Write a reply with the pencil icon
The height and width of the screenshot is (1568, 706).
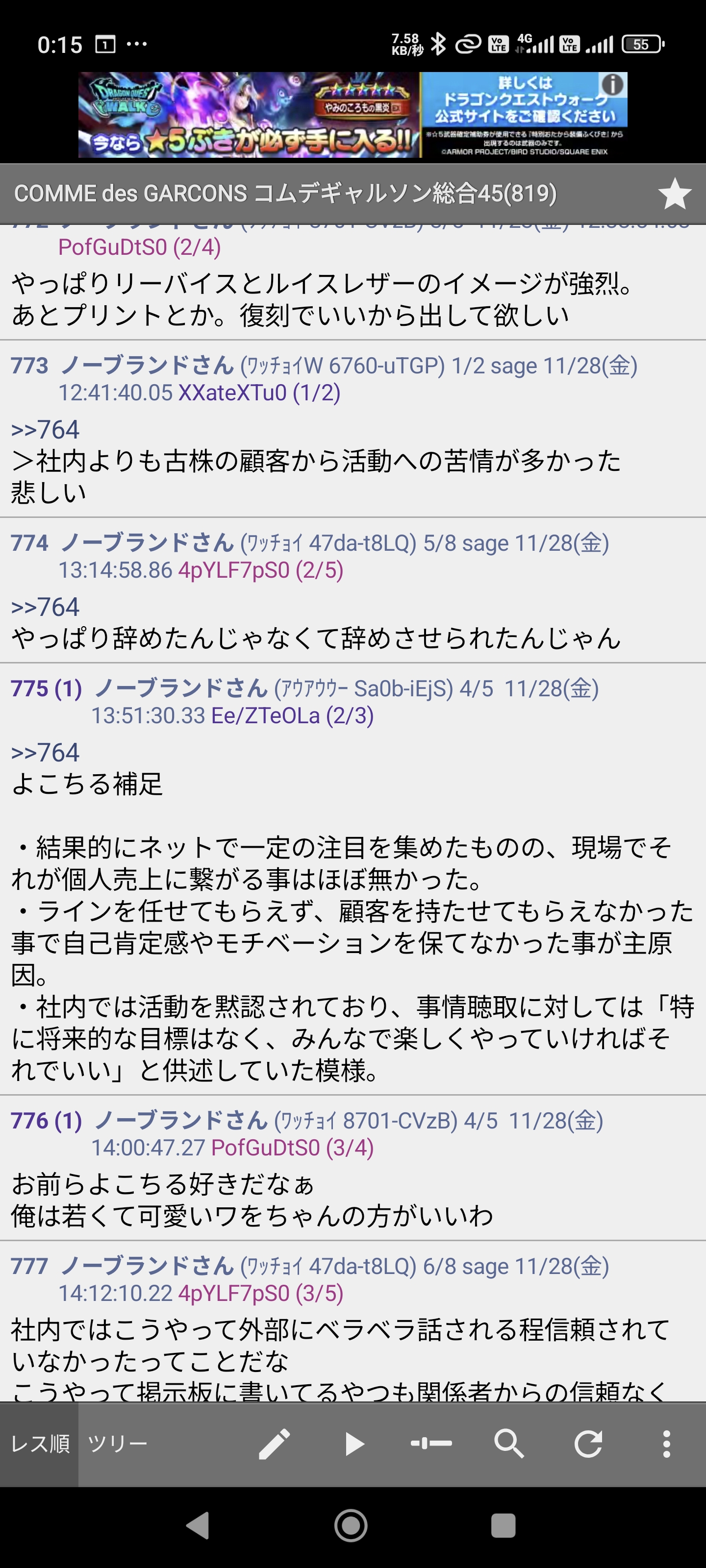pyautogui.click(x=274, y=1444)
